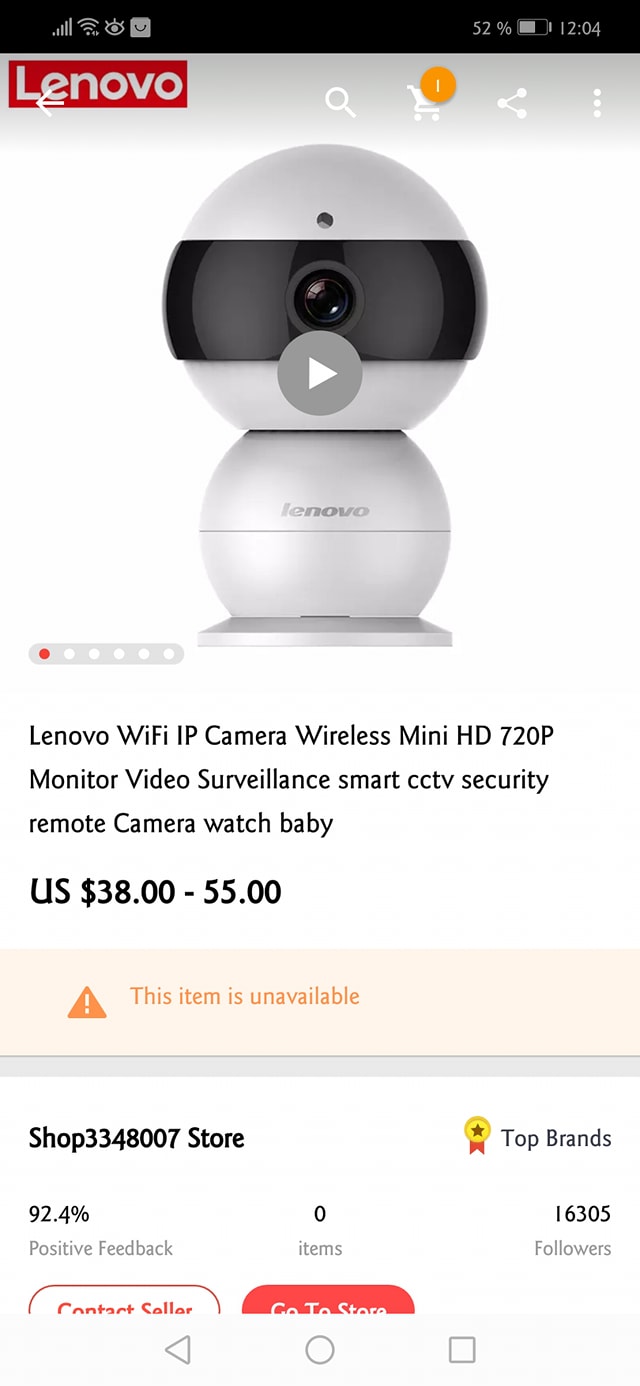Play the product video

[320, 373]
